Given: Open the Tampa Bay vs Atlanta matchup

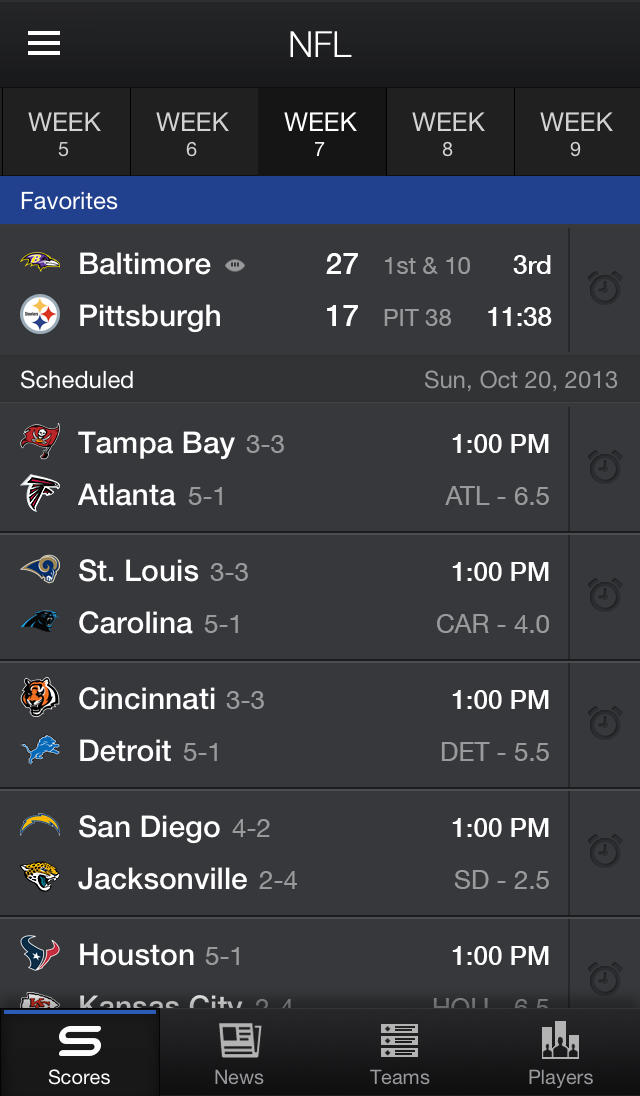Looking at the screenshot, I should tap(285, 469).
